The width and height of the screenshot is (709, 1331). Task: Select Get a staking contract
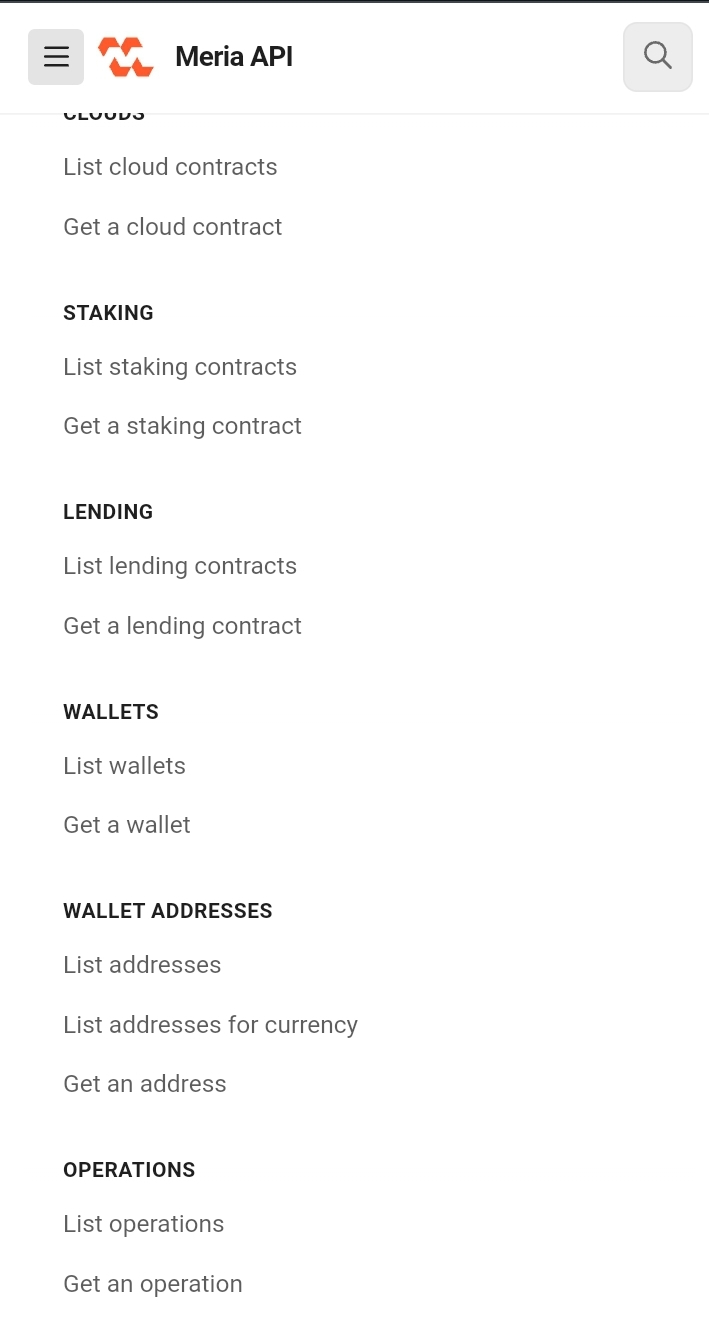coord(182,426)
